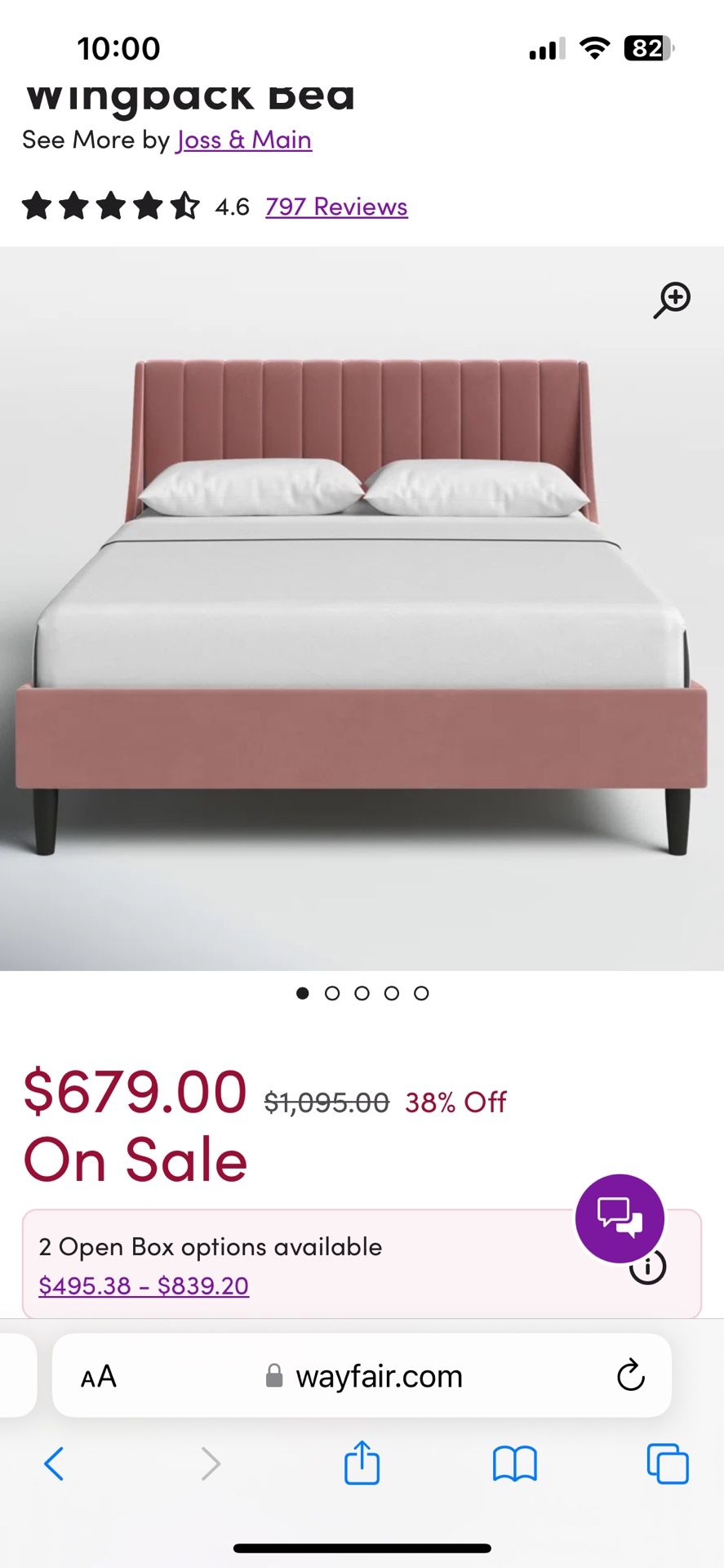Reload the page with the refresh icon
Viewport: 724px width, 1568px height.
tap(629, 1375)
